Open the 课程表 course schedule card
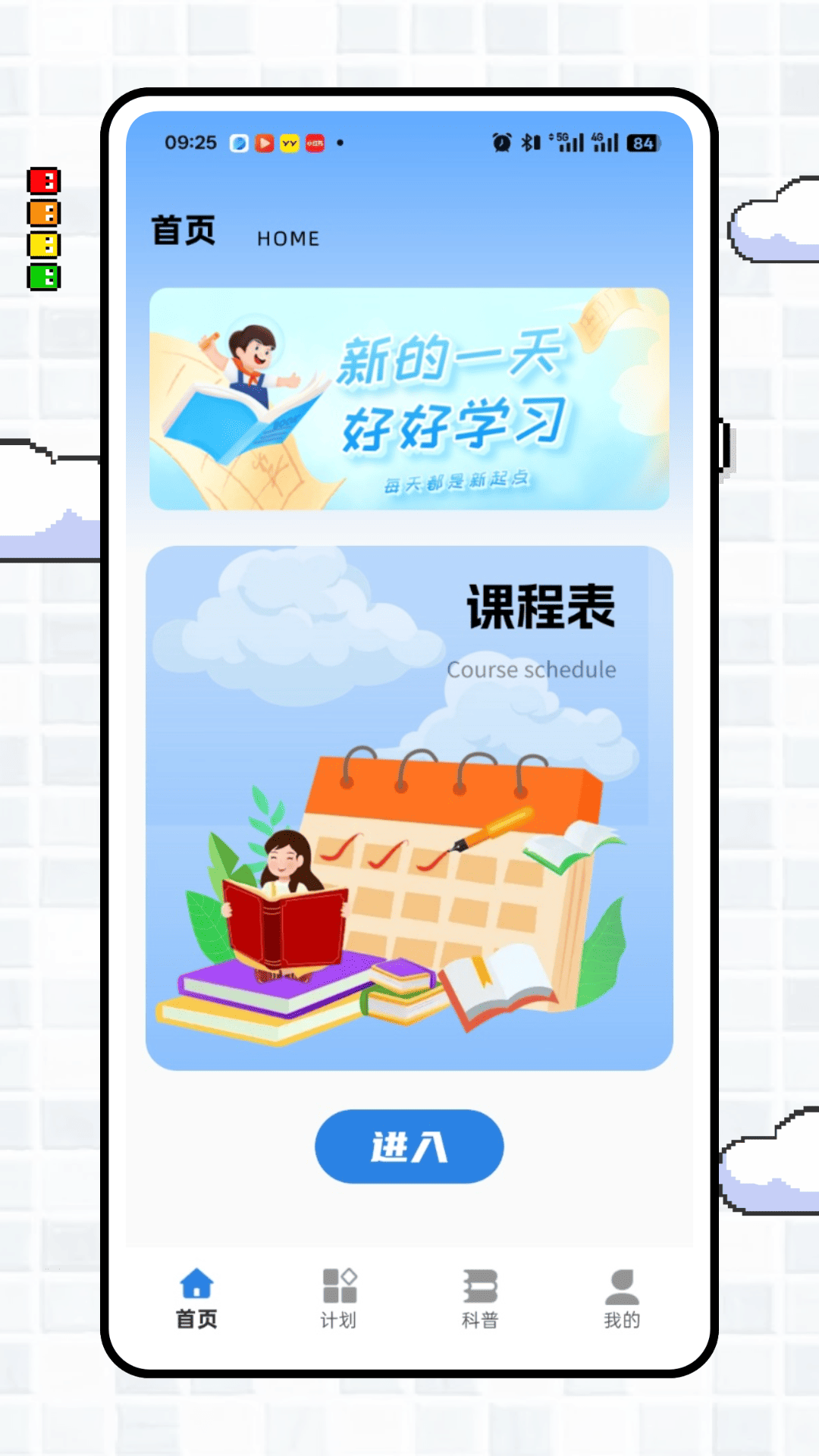The height and width of the screenshot is (1456, 819). point(409,804)
